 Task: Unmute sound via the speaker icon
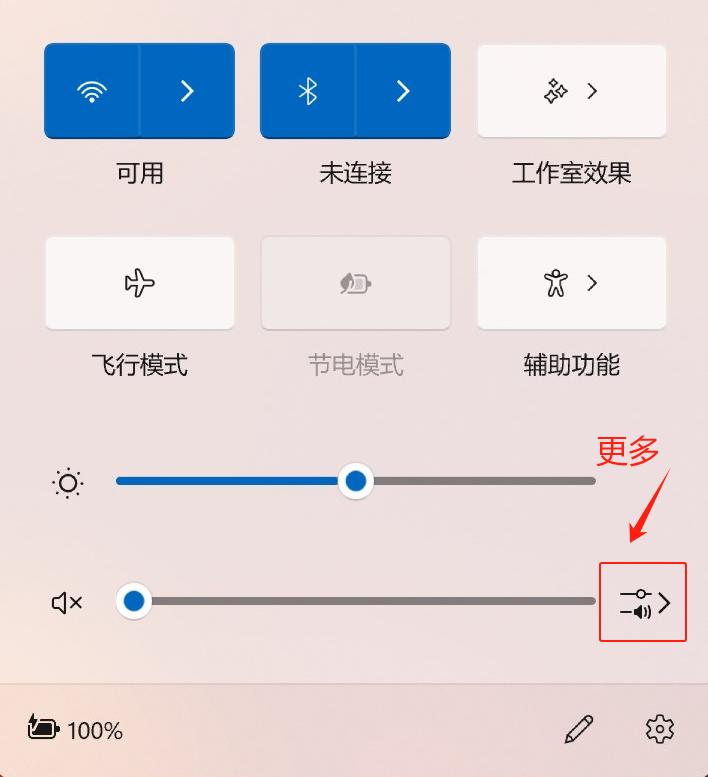coord(67,603)
